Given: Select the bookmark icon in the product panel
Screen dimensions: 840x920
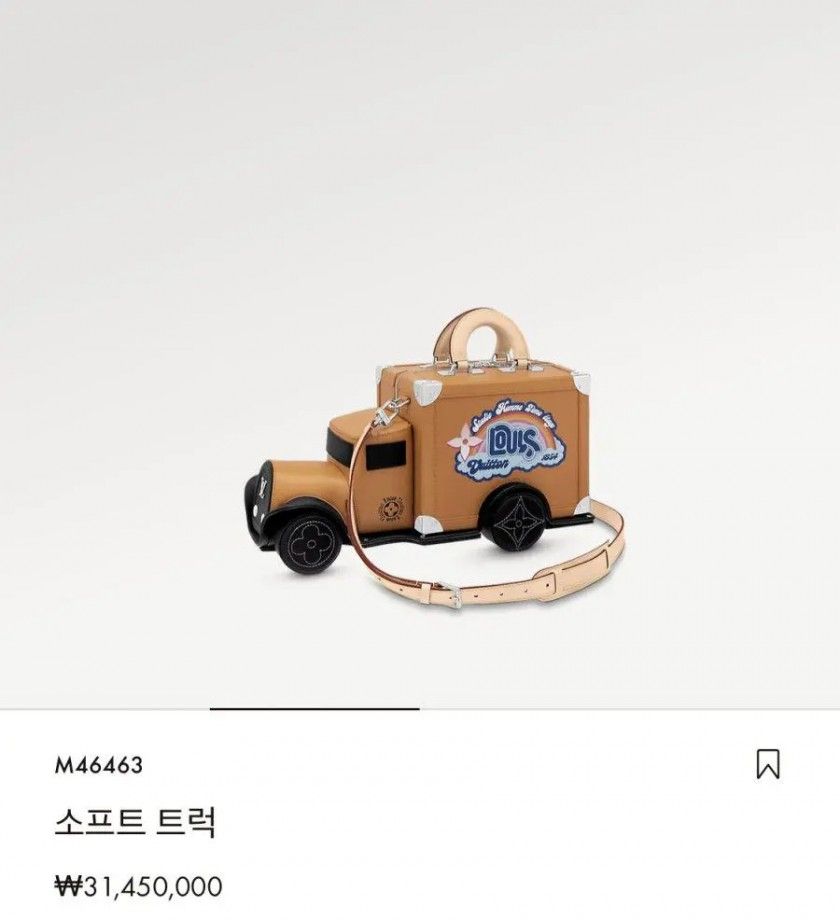Looking at the screenshot, I should (770, 763).
